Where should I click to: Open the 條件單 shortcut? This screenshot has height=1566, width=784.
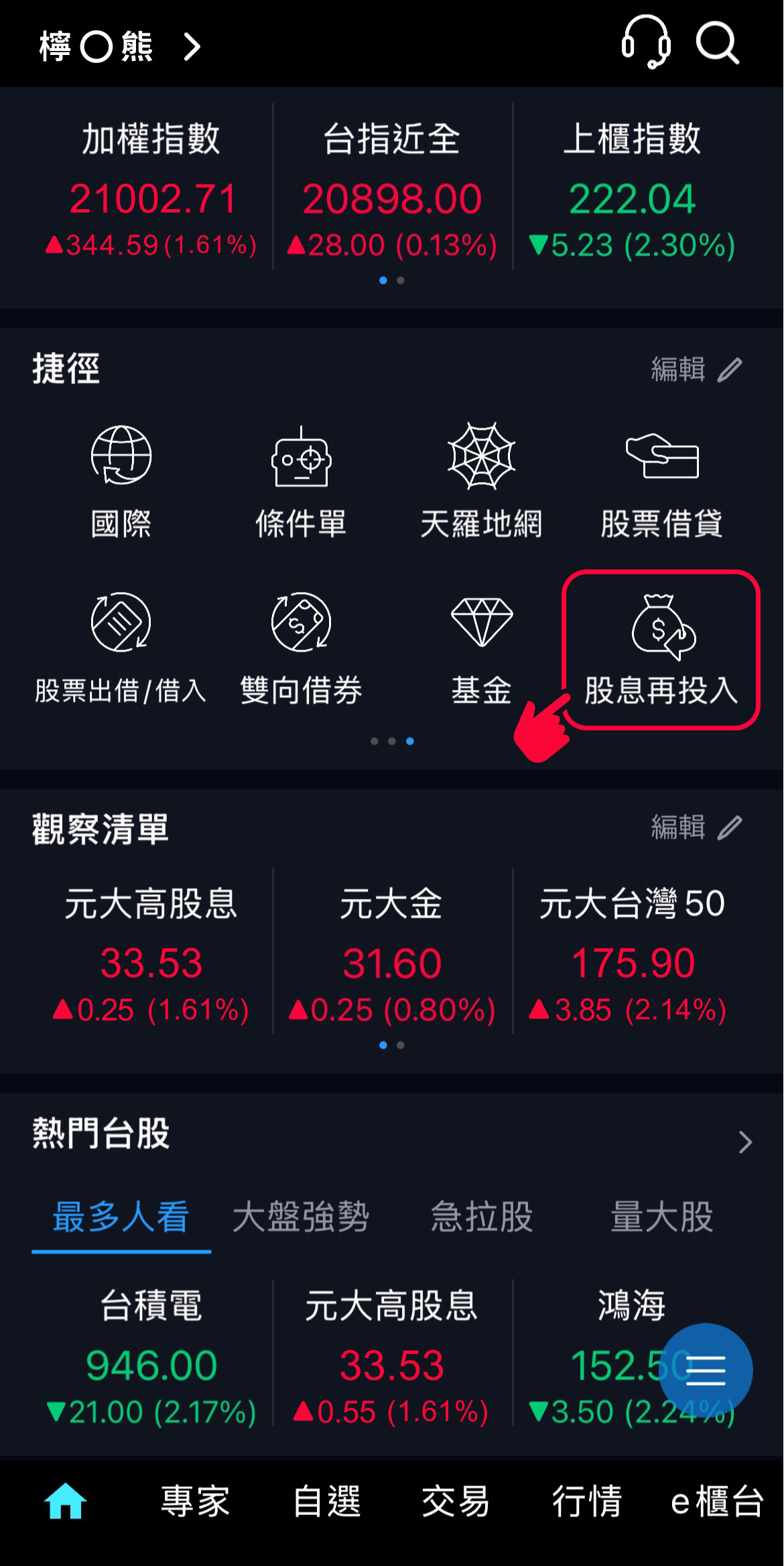pos(301,482)
